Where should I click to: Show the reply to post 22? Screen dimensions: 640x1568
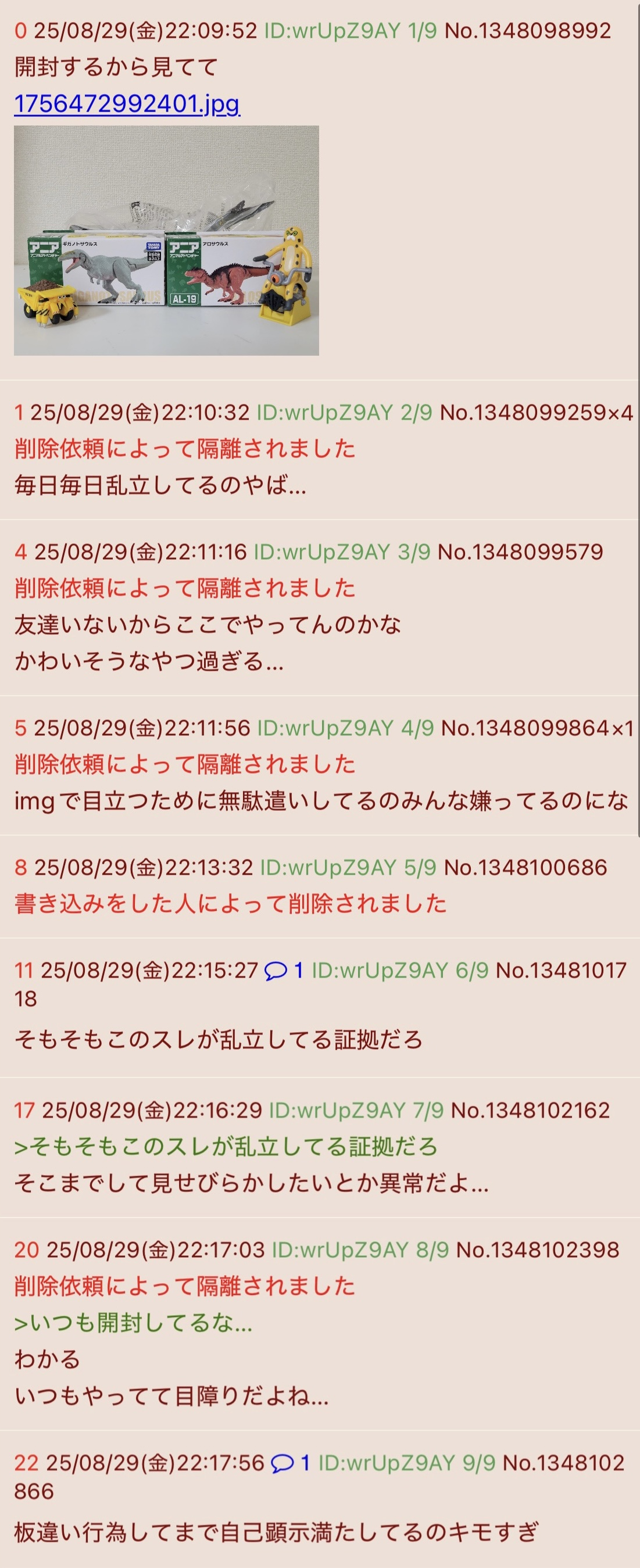[x=290, y=1463]
